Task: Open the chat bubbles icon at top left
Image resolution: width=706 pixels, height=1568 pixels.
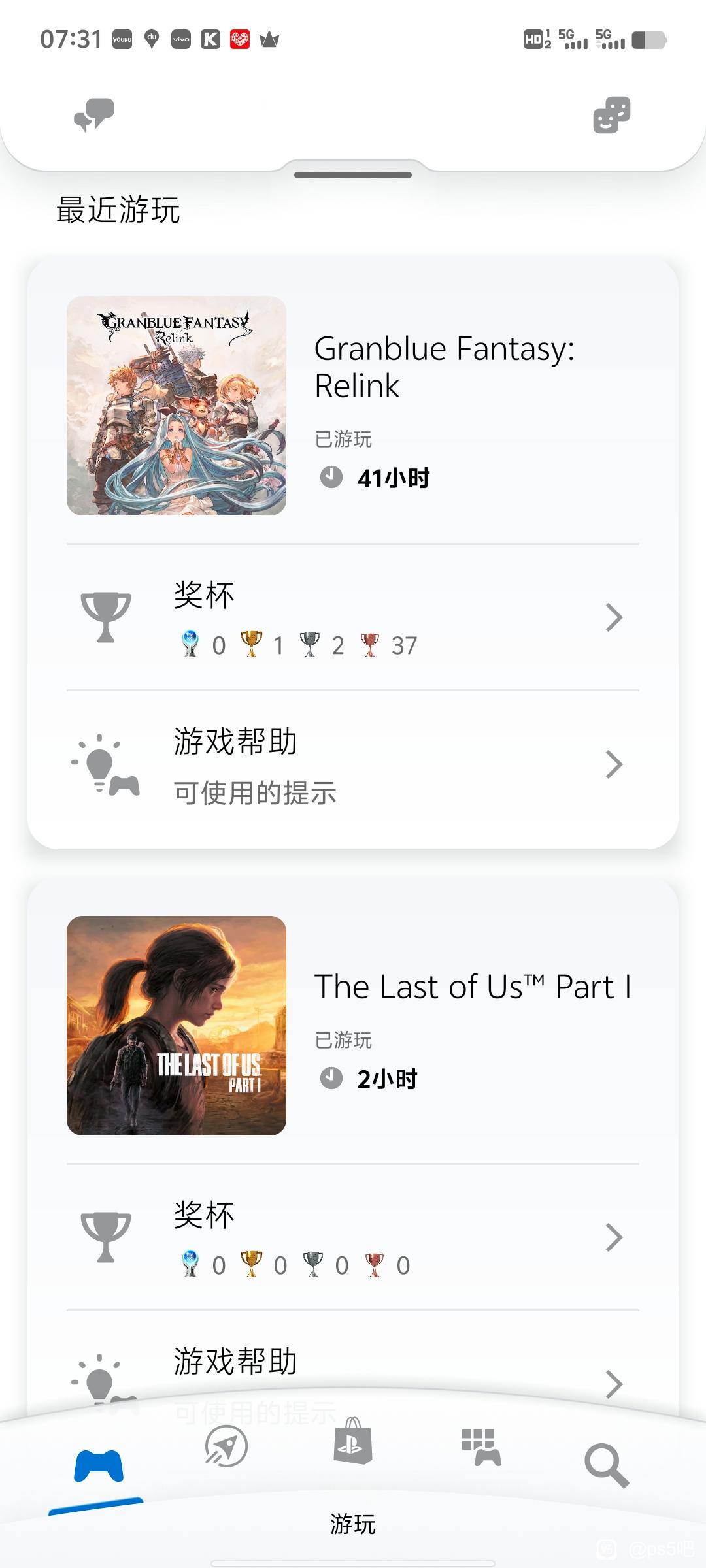Action: pyautogui.click(x=94, y=115)
